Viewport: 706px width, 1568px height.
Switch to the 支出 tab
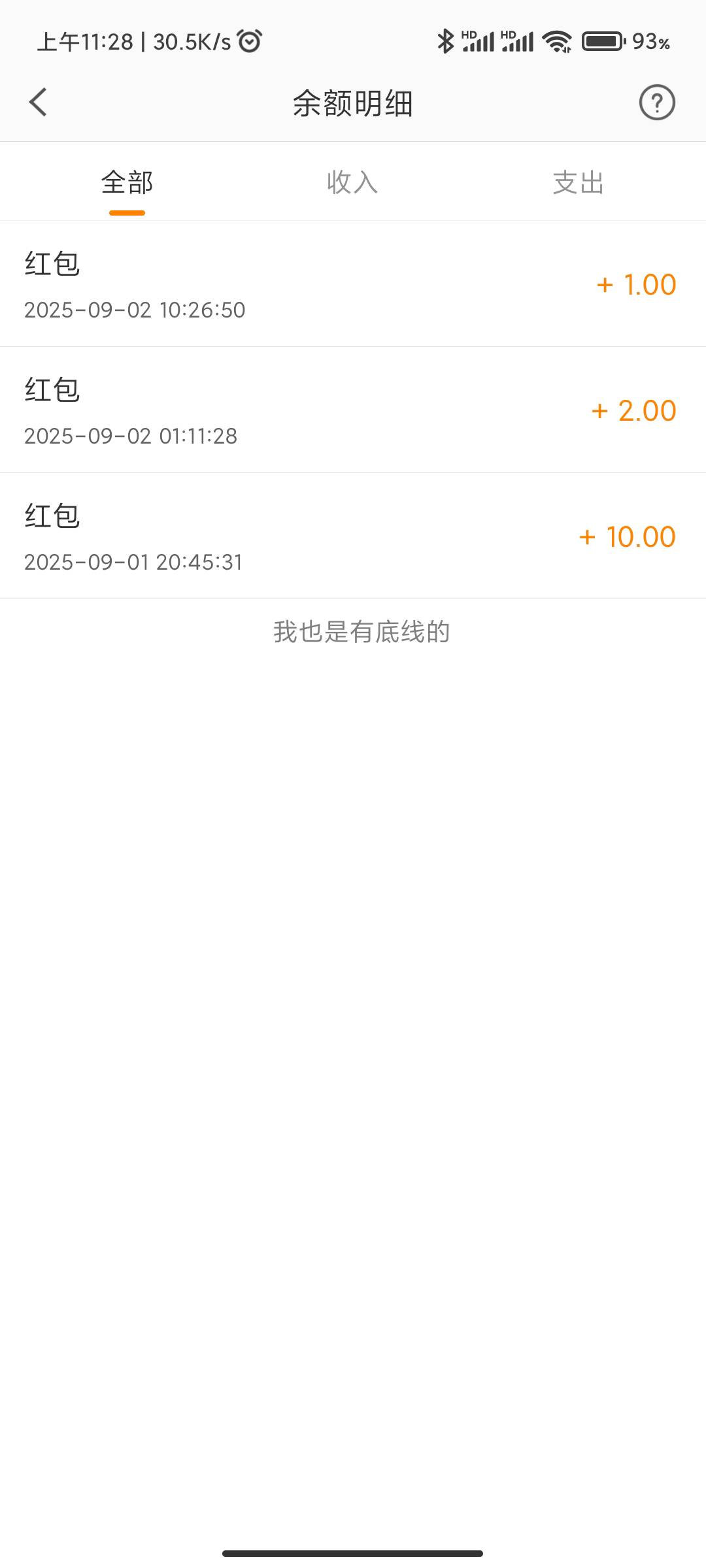pos(578,183)
